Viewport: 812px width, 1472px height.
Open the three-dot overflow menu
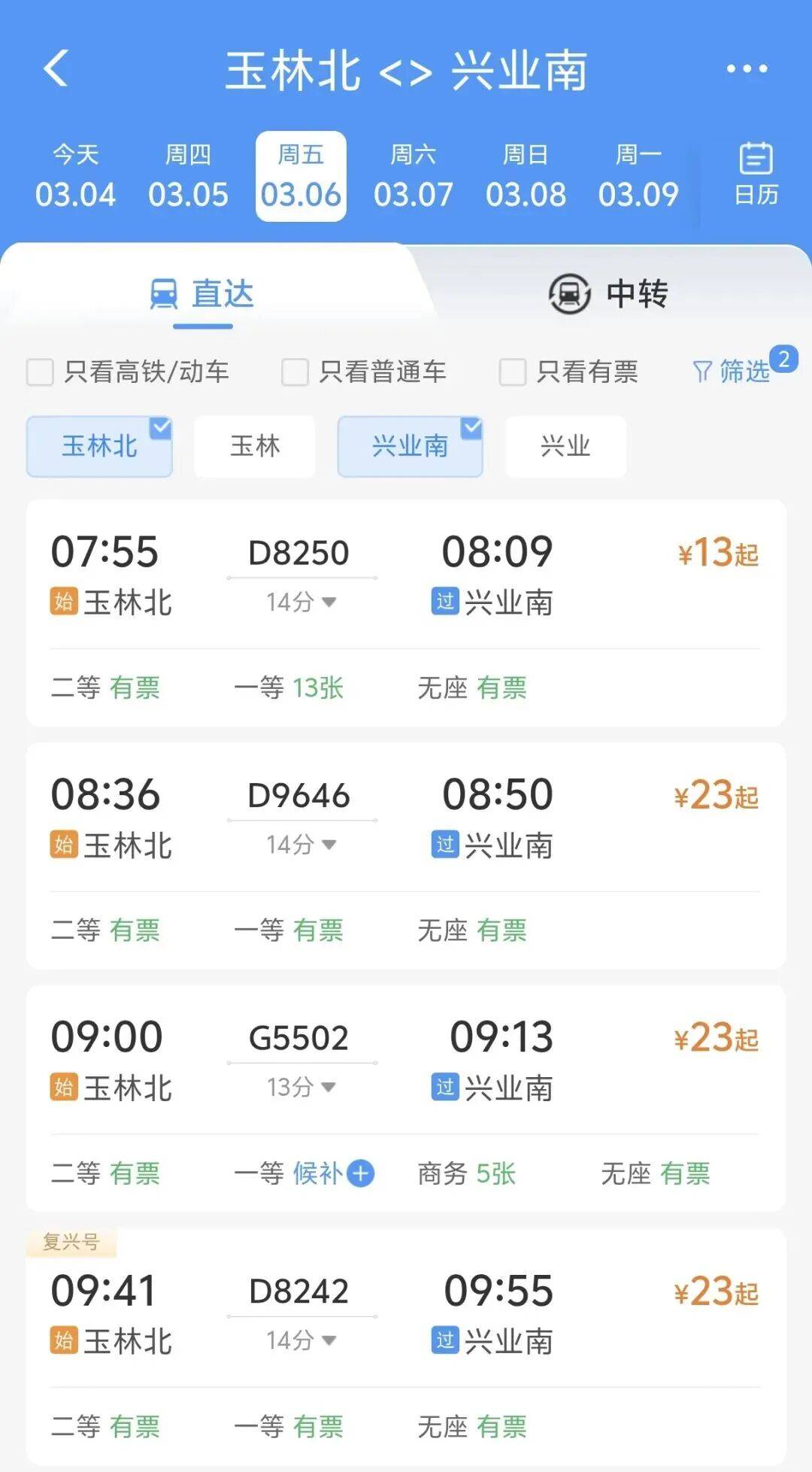[x=747, y=69]
